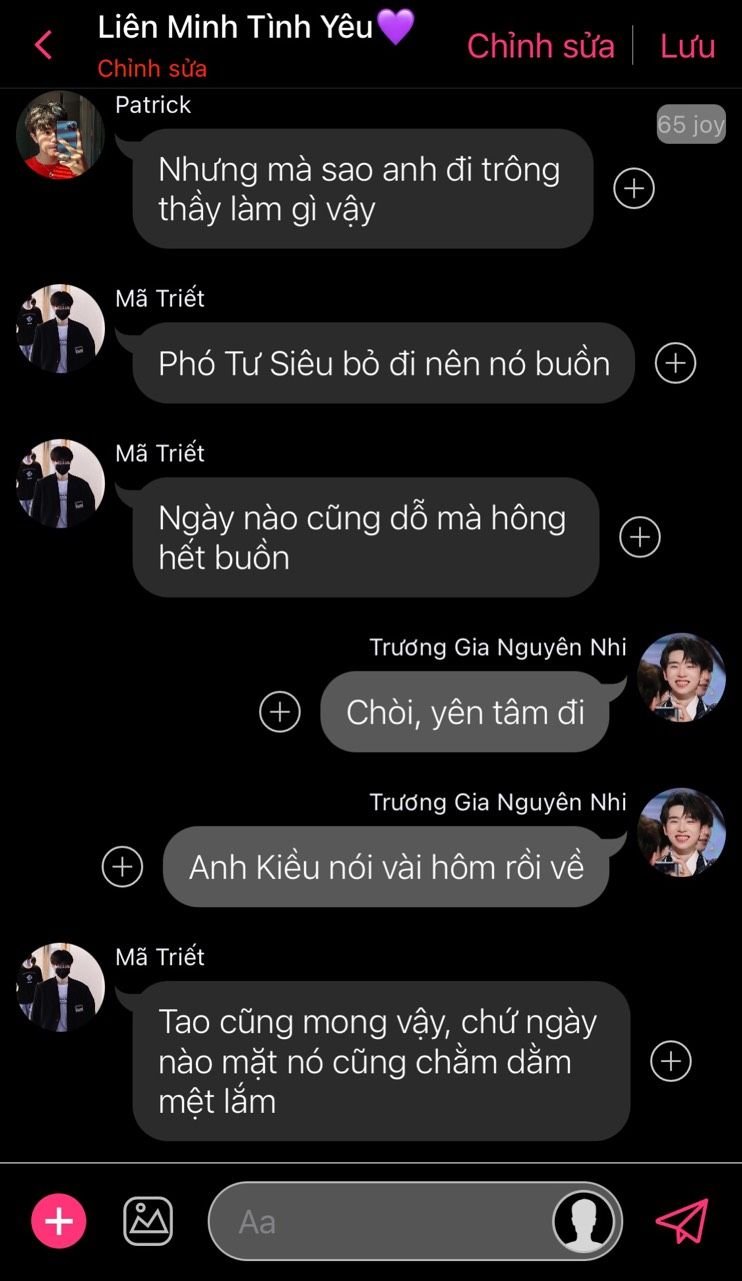Tap the red Chỉnh sửa under the title

(152, 69)
